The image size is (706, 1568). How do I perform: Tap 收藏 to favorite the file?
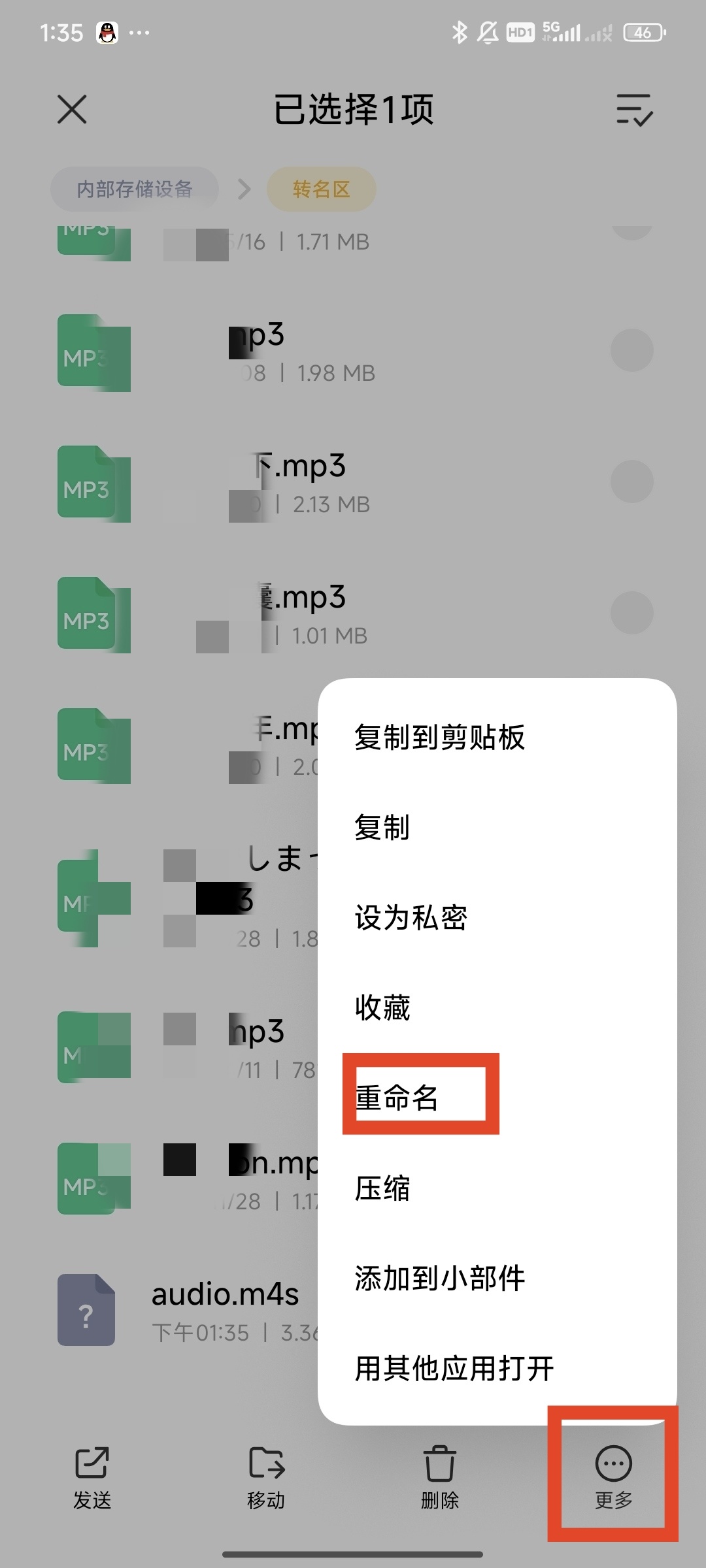click(x=382, y=1007)
